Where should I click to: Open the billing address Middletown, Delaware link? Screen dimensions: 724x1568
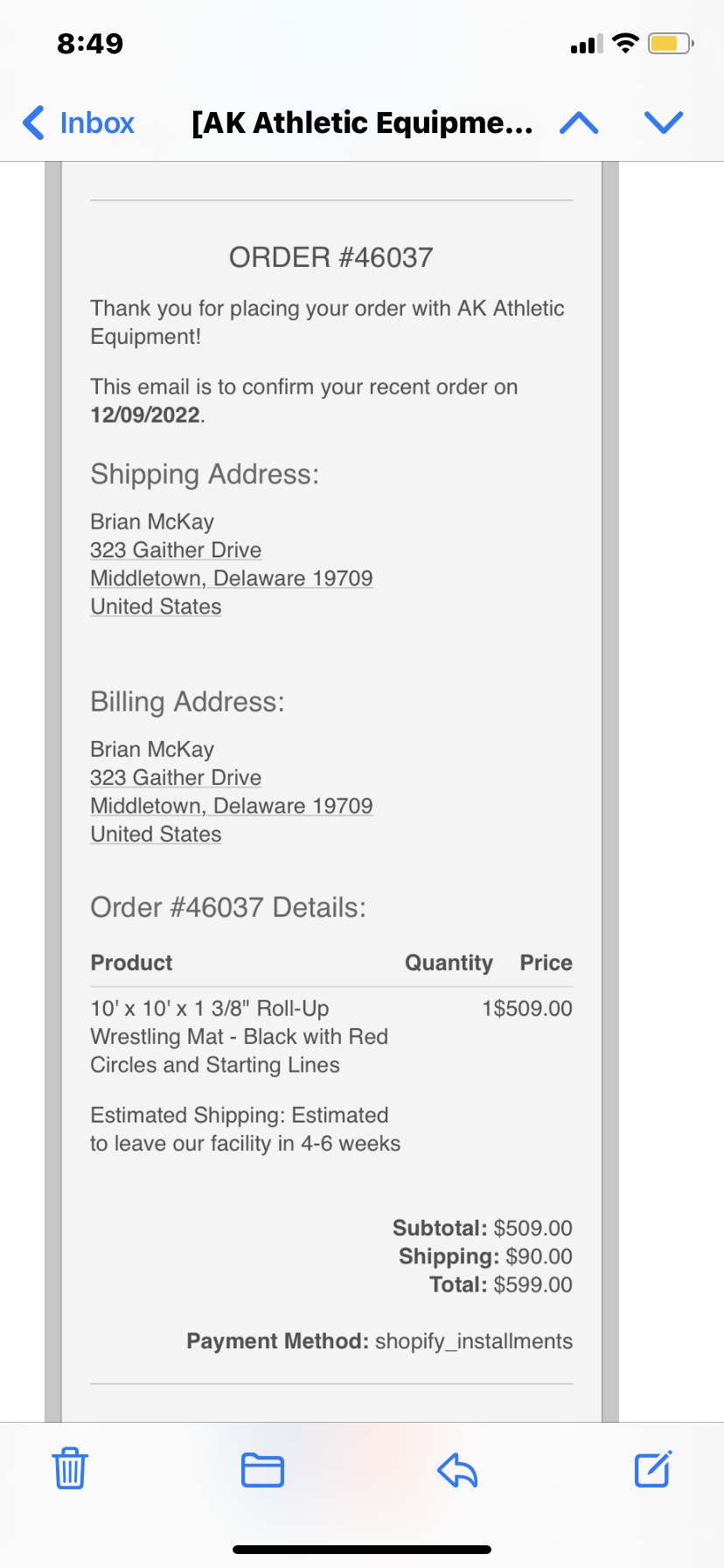point(232,806)
